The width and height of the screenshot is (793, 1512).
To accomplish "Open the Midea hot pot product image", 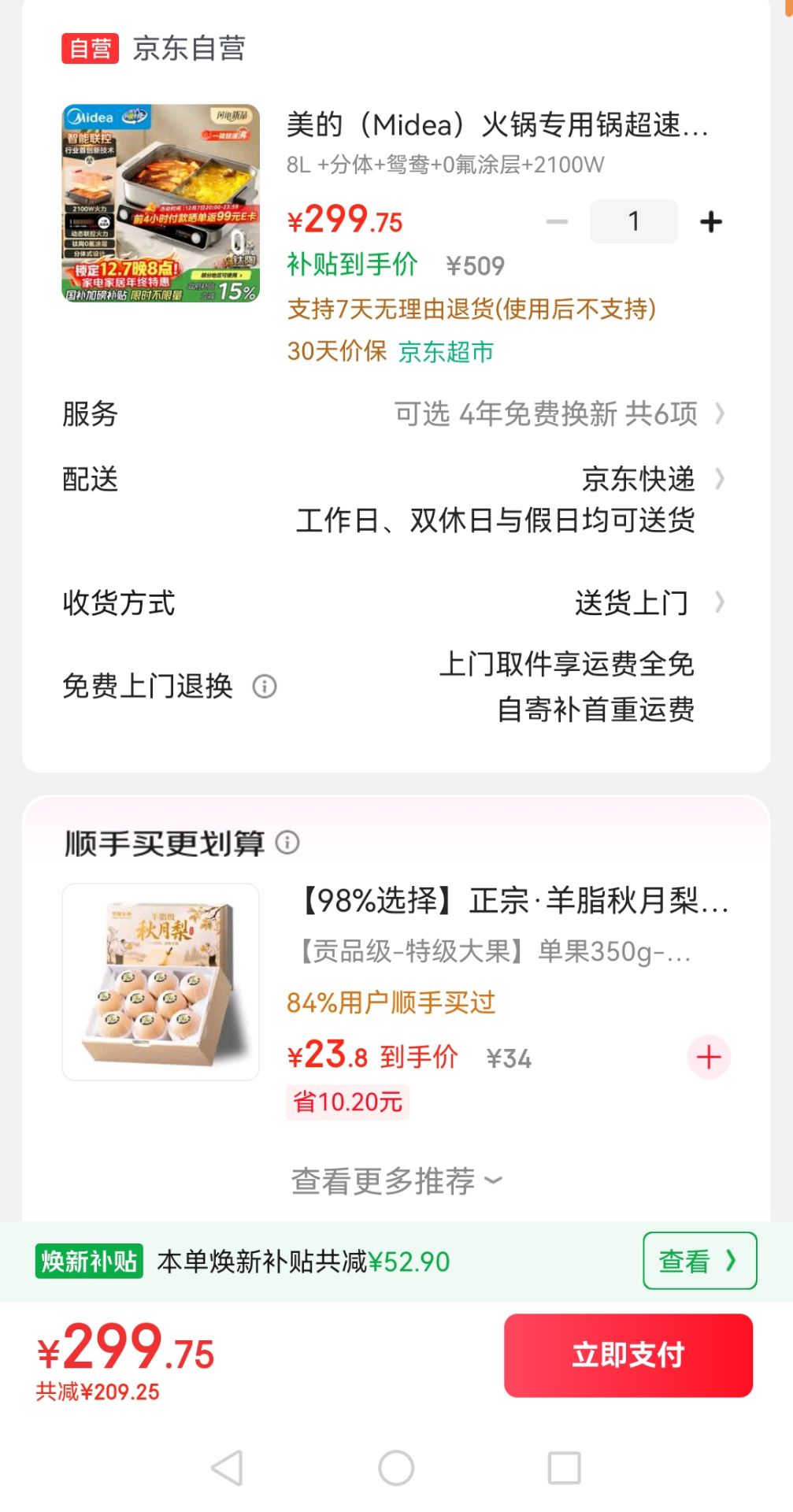I will click(x=161, y=203).
